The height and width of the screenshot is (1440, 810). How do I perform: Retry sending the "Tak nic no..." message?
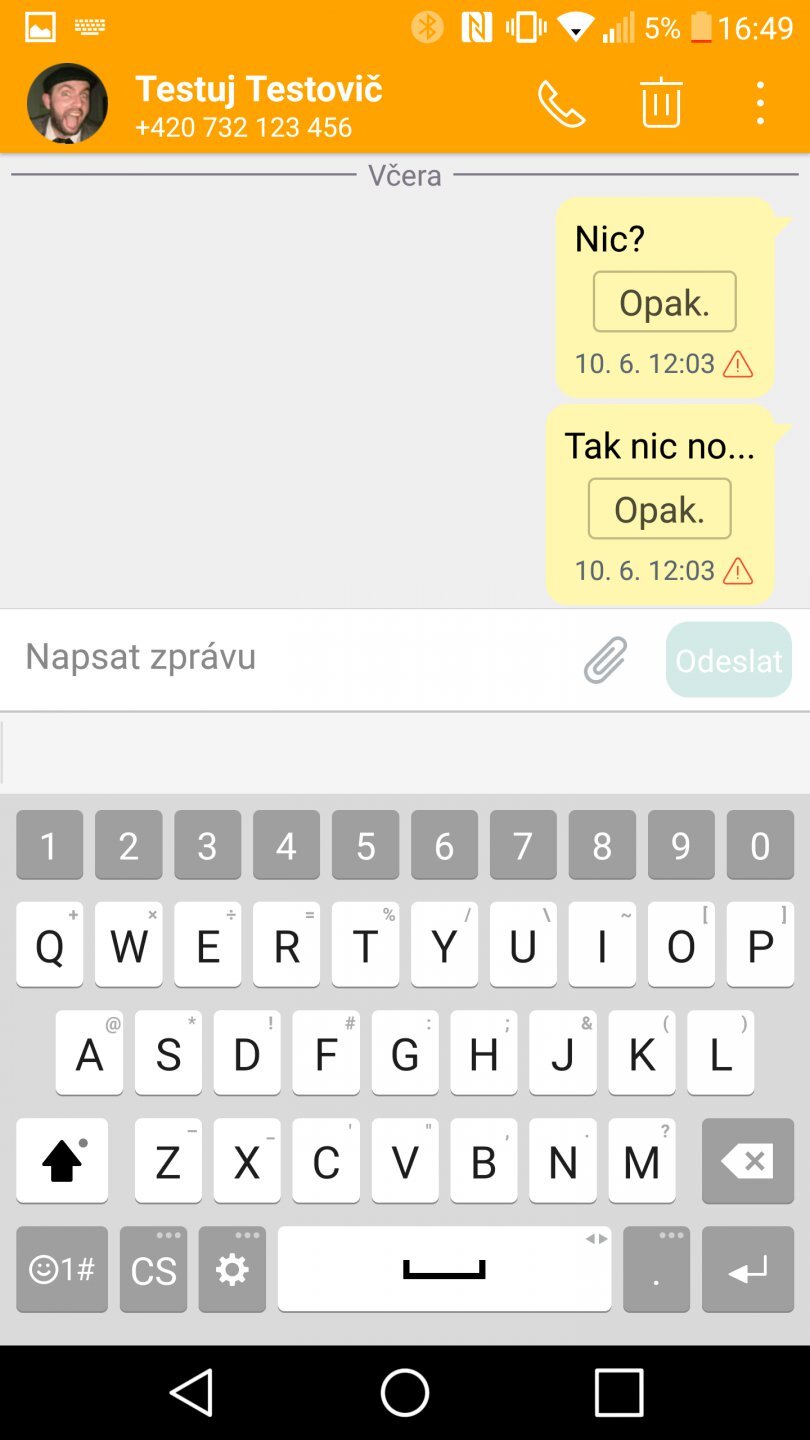(x=659, y=509)
